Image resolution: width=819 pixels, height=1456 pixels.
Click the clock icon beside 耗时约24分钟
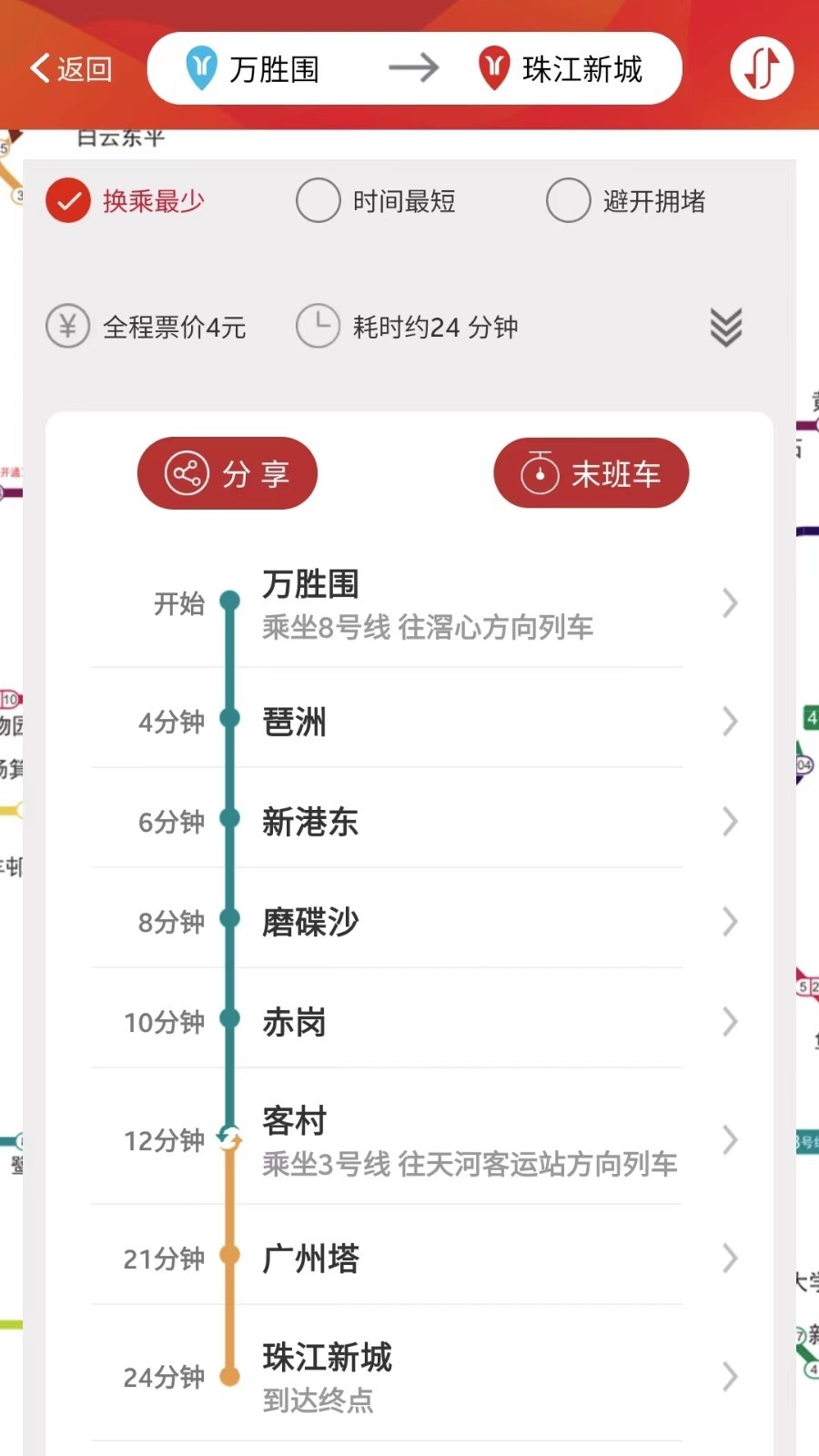317,326
